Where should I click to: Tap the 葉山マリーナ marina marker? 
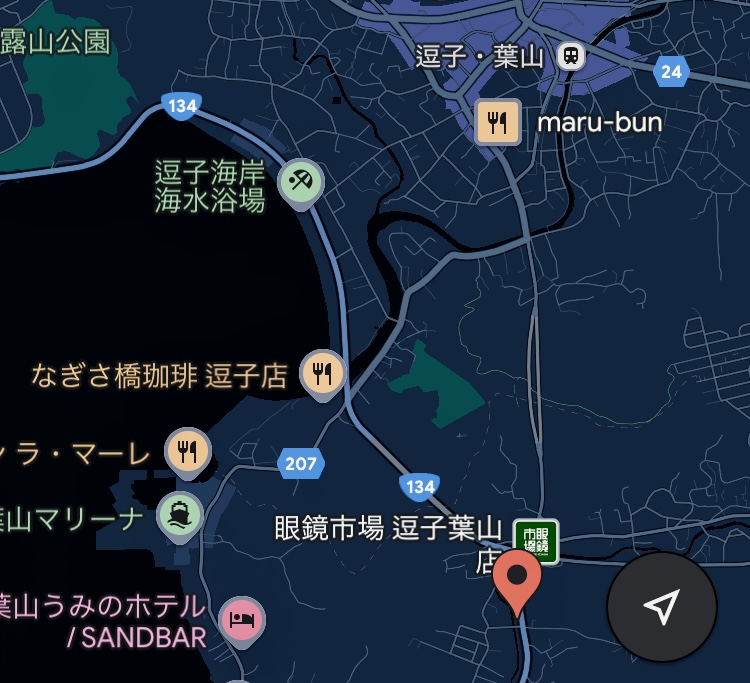pos(180,515)
